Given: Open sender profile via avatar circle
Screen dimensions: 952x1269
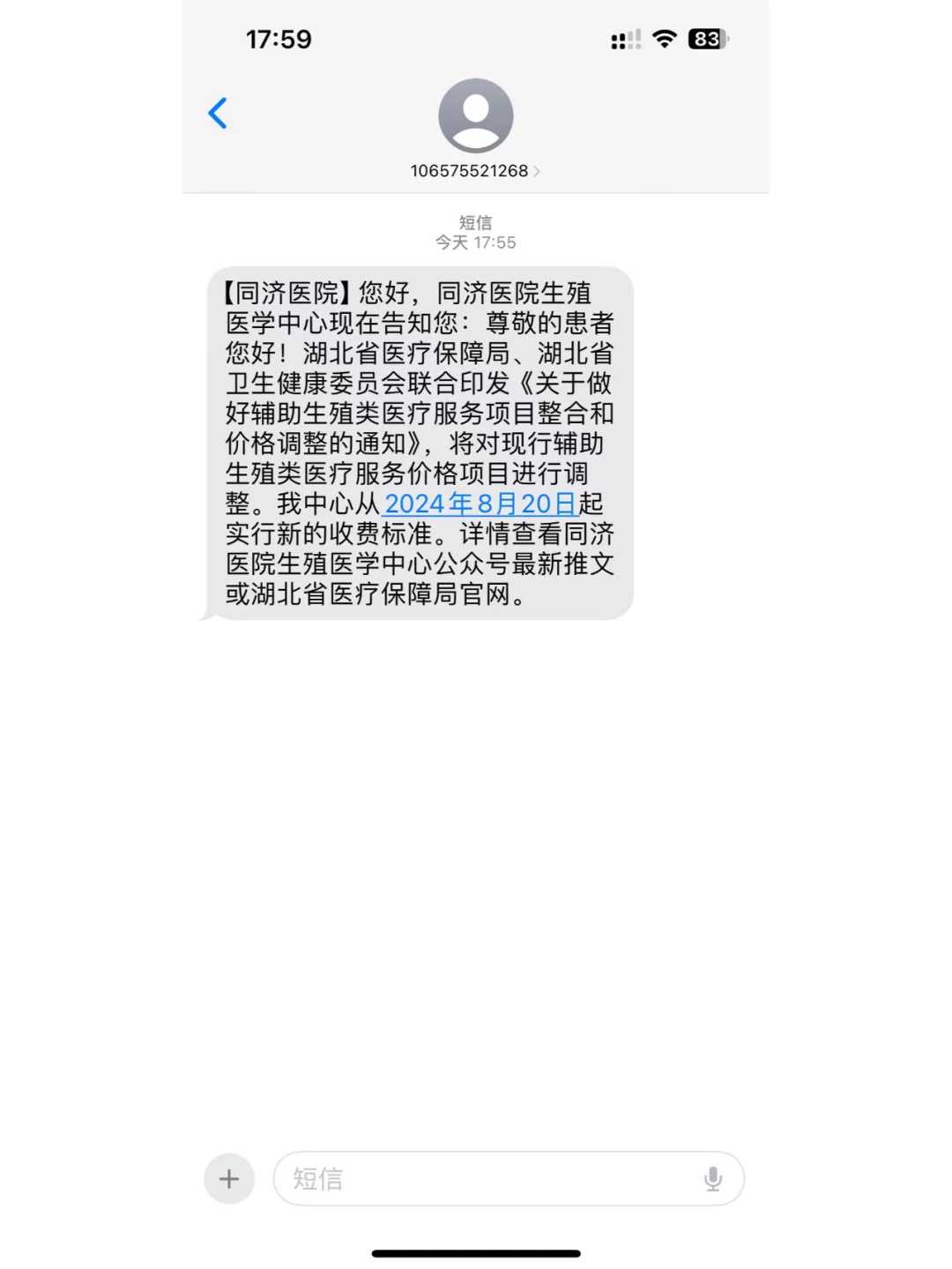Looking at the screenshot, I should tap(476, 116).
